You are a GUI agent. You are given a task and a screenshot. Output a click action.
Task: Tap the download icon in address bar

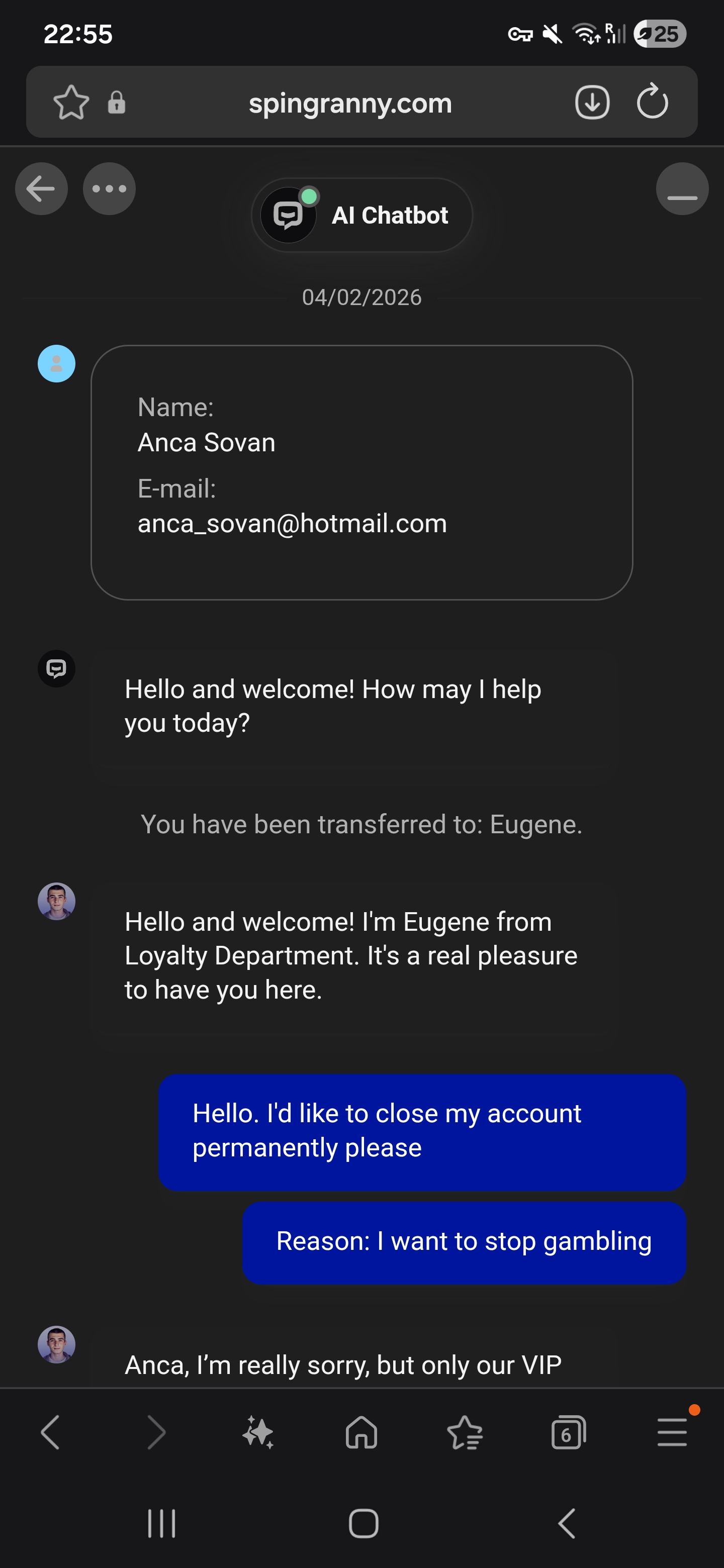592,102
